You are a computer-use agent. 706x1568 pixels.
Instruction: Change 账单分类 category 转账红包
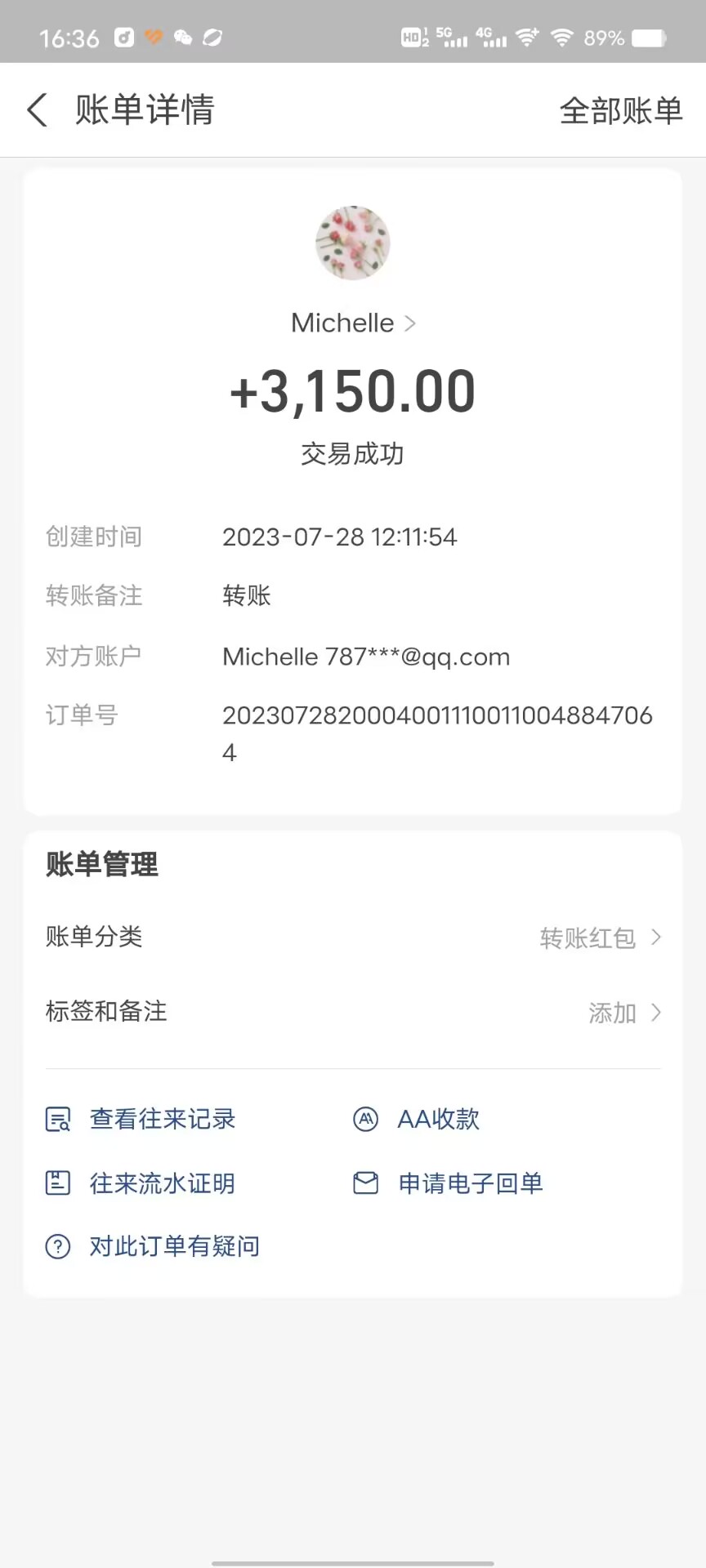point(599,938)
